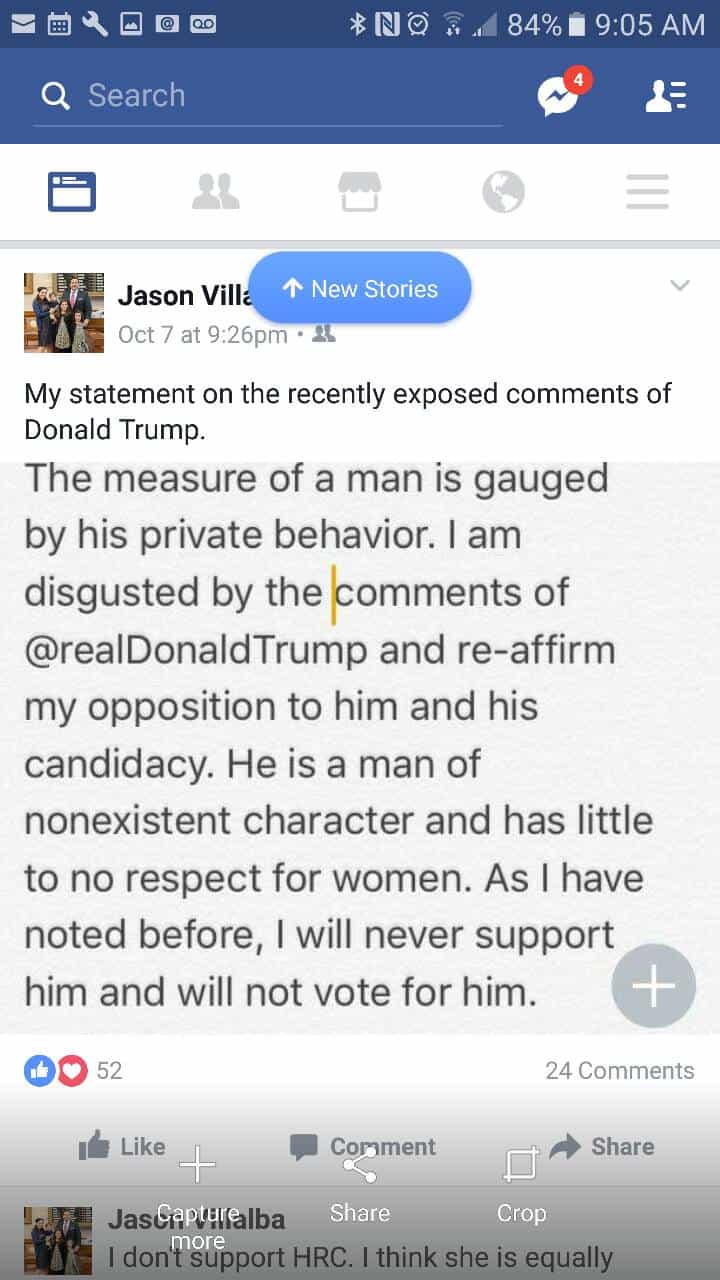Viewport: 720px width, 1280px height.
Task: Open the 24 Comments link
Action: pos(619,1071)
